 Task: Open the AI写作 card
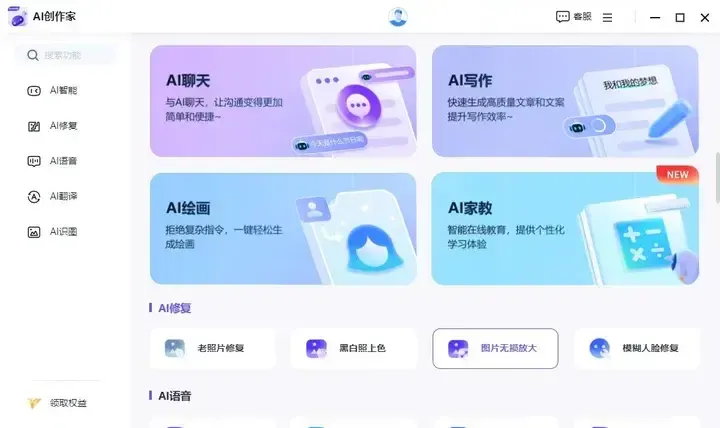click(x=564, y=101)
